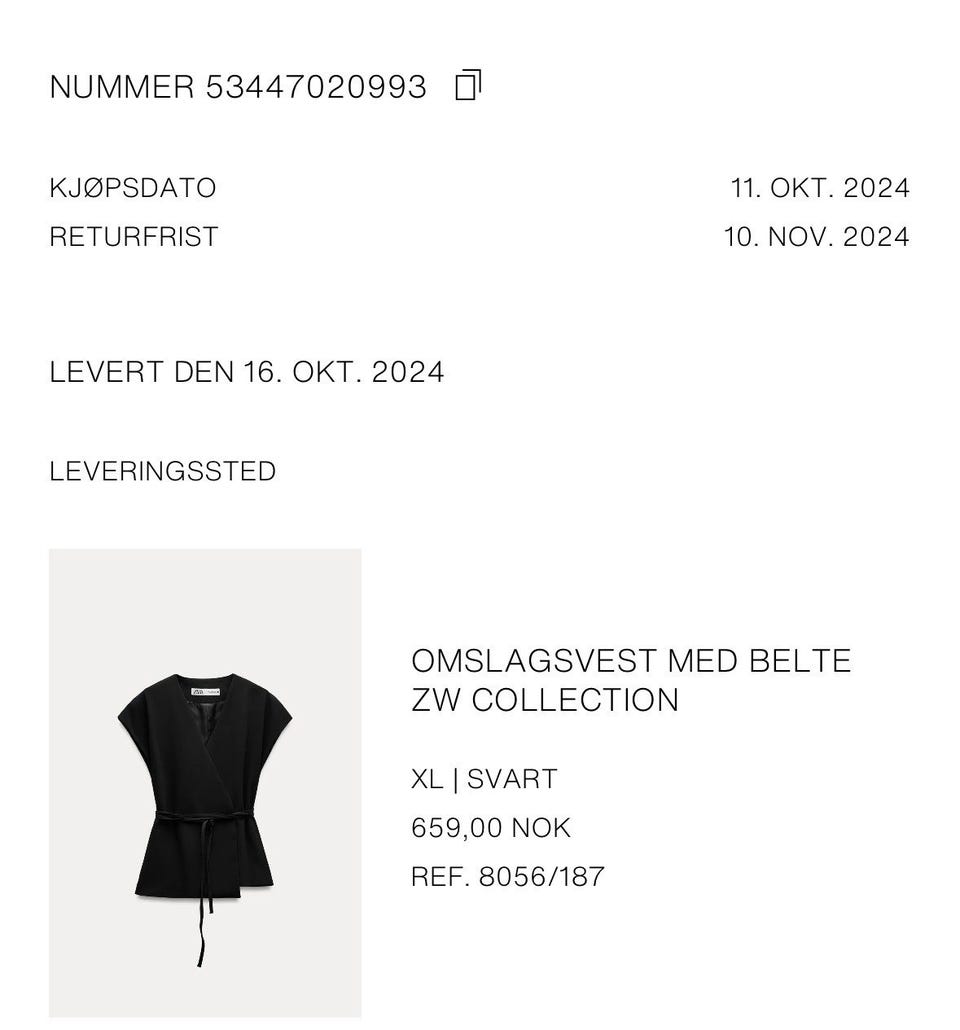Screen dimensions: 960x1030
Task: Select the OMSLAGSVEST MED BELTE product title
Action: pos(632,659)
